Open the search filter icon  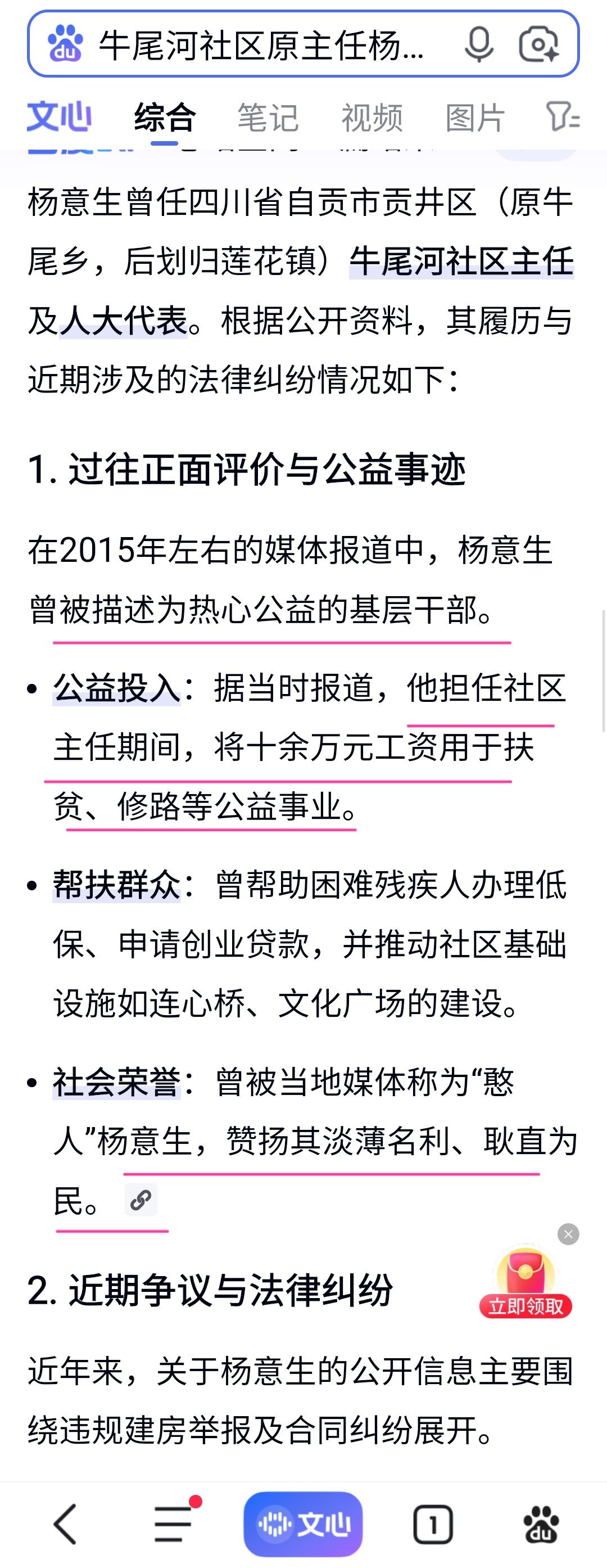563,117
